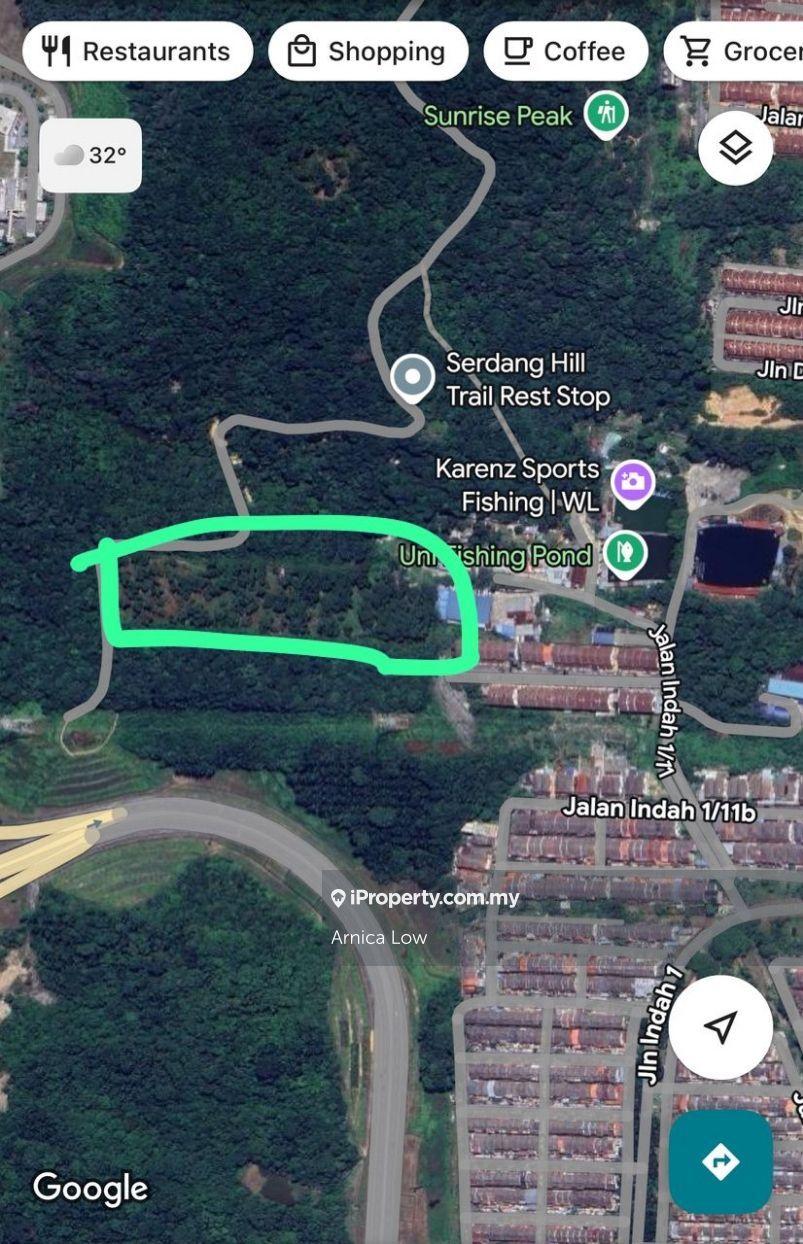Center map on my location
This screenshot has width=803, height=1244.
[x=720, y=1026]
